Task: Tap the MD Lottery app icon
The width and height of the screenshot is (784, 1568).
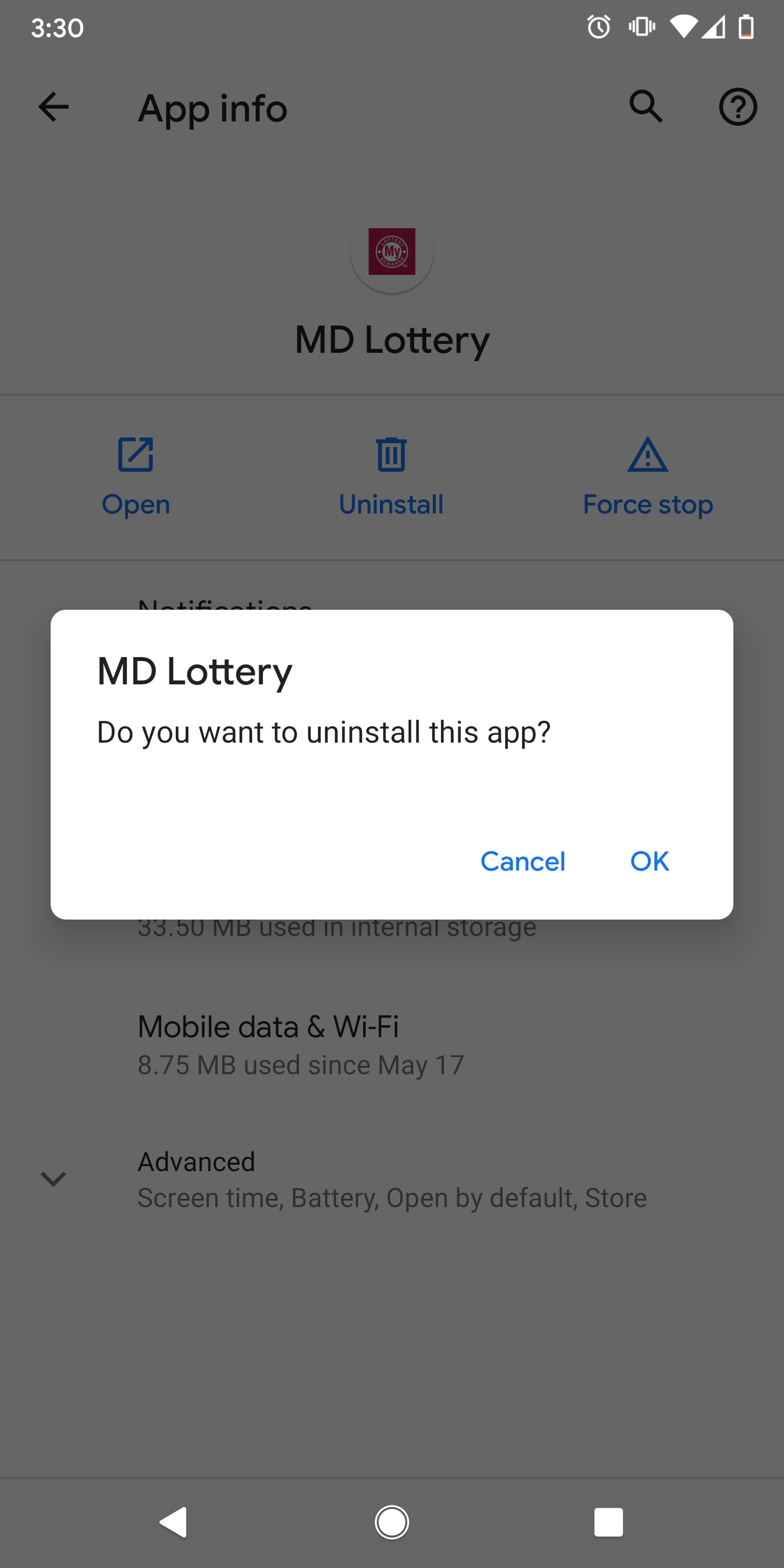Action: (x=392, y=252)
